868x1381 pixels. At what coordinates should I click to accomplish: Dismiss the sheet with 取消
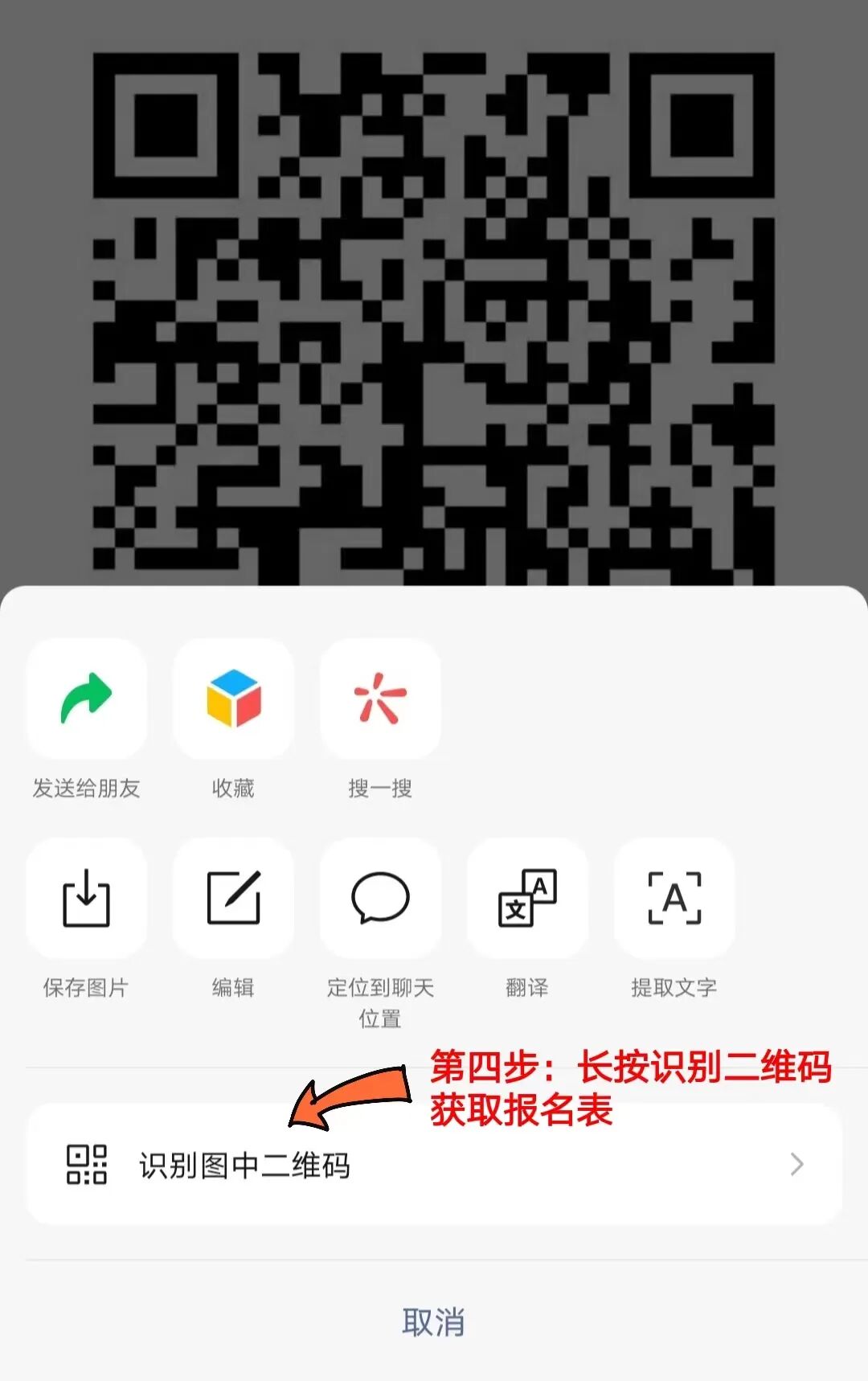(434, 1322)
